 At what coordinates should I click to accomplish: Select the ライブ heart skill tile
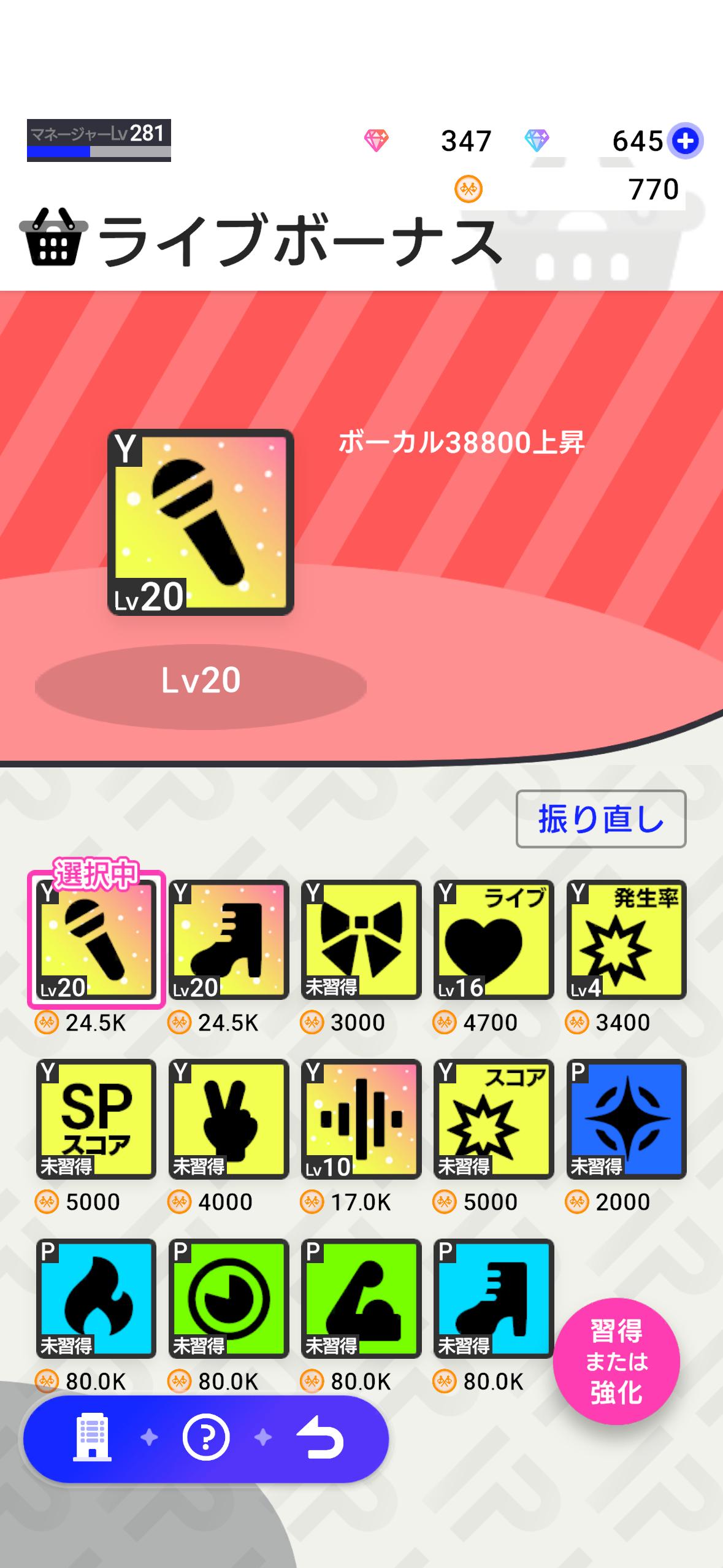(494, 939)
